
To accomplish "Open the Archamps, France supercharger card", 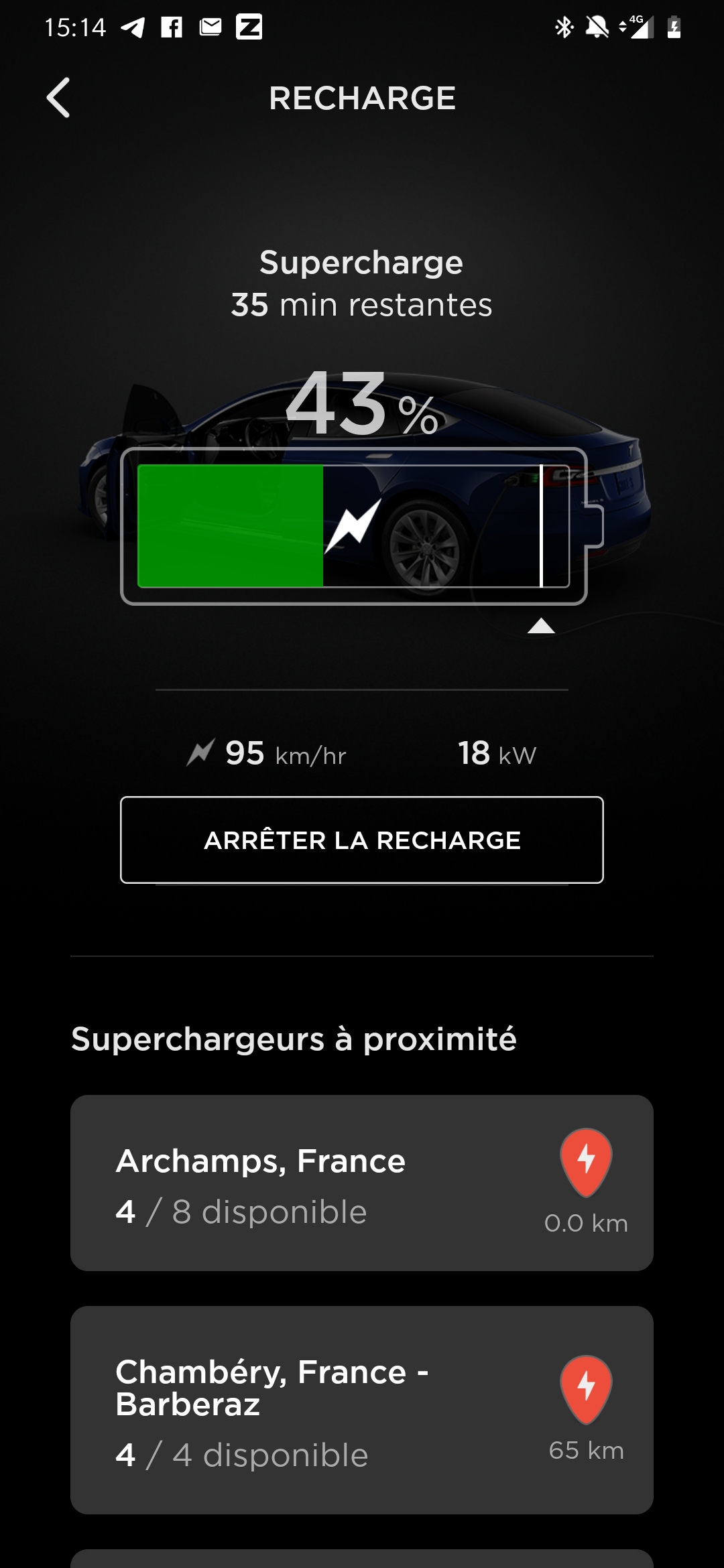I will (x=362, y=1183).
